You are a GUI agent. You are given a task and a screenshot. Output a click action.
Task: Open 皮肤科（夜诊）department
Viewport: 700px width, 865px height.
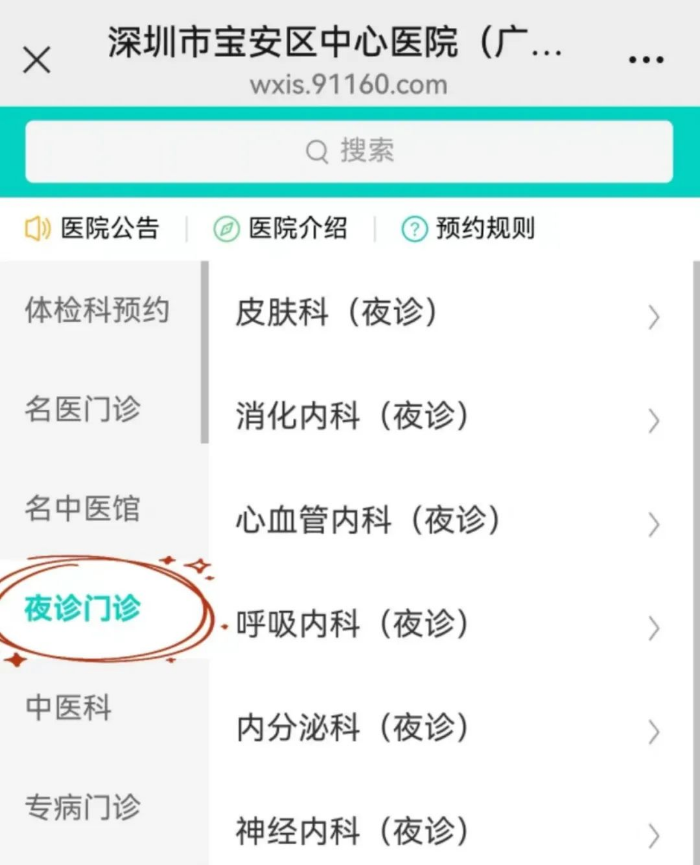(x=448, y=315)
